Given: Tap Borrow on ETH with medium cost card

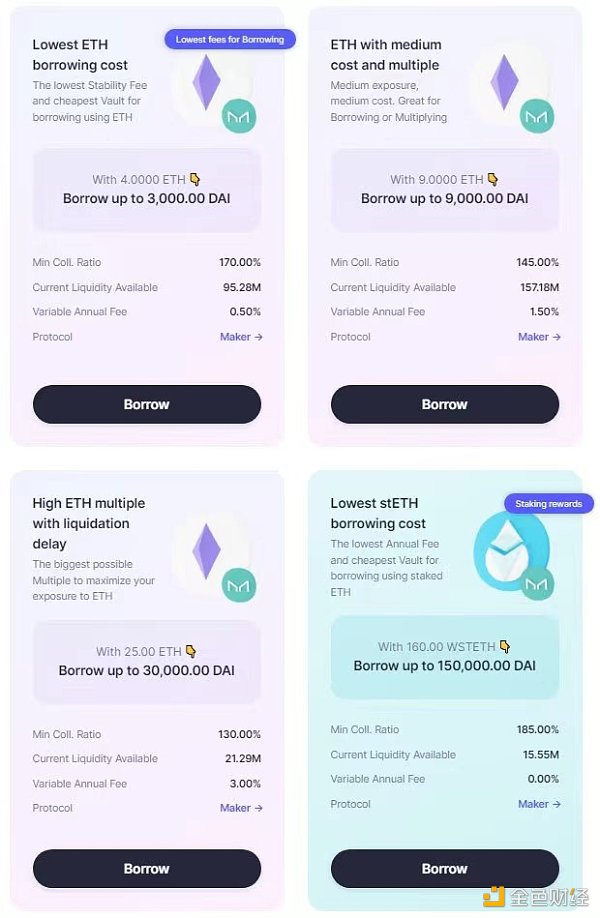Looking at the screenshot, I should [444, 405].
